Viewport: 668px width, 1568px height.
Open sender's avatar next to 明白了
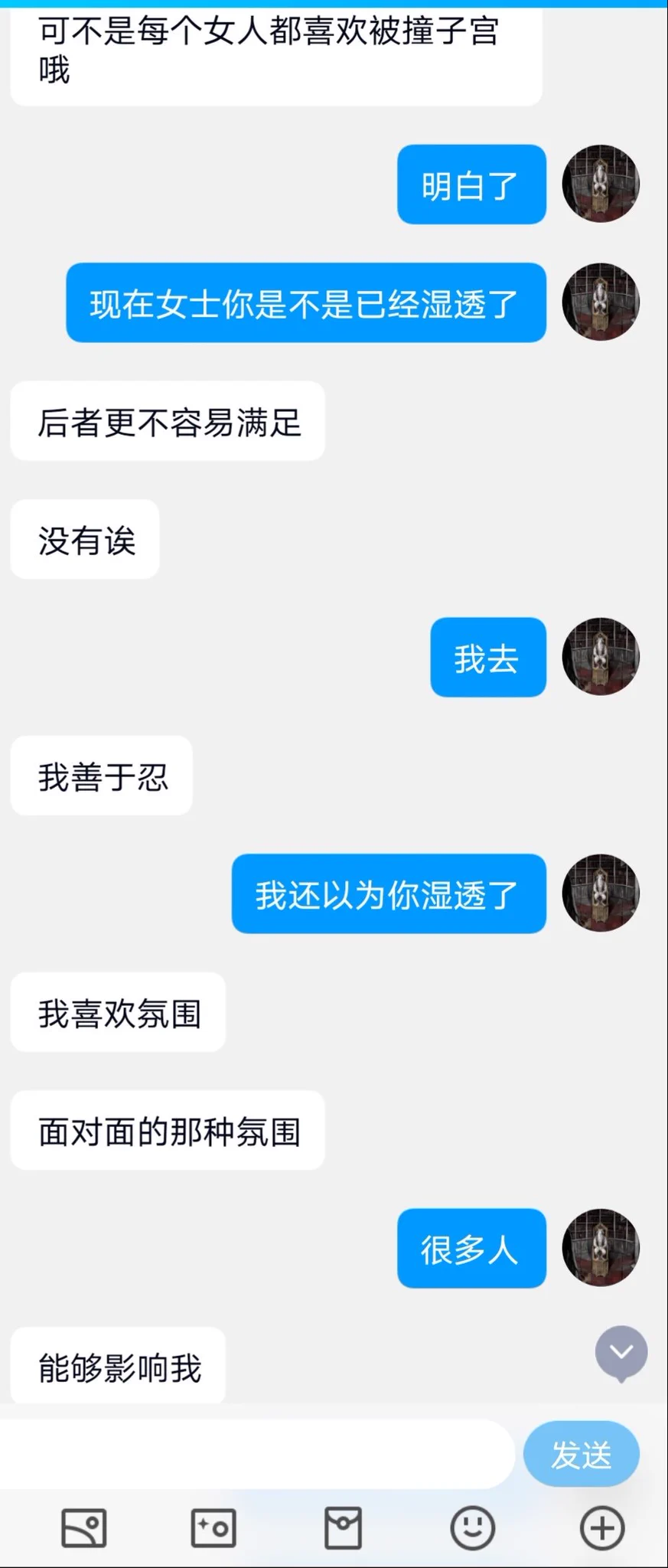coord(601,184)
